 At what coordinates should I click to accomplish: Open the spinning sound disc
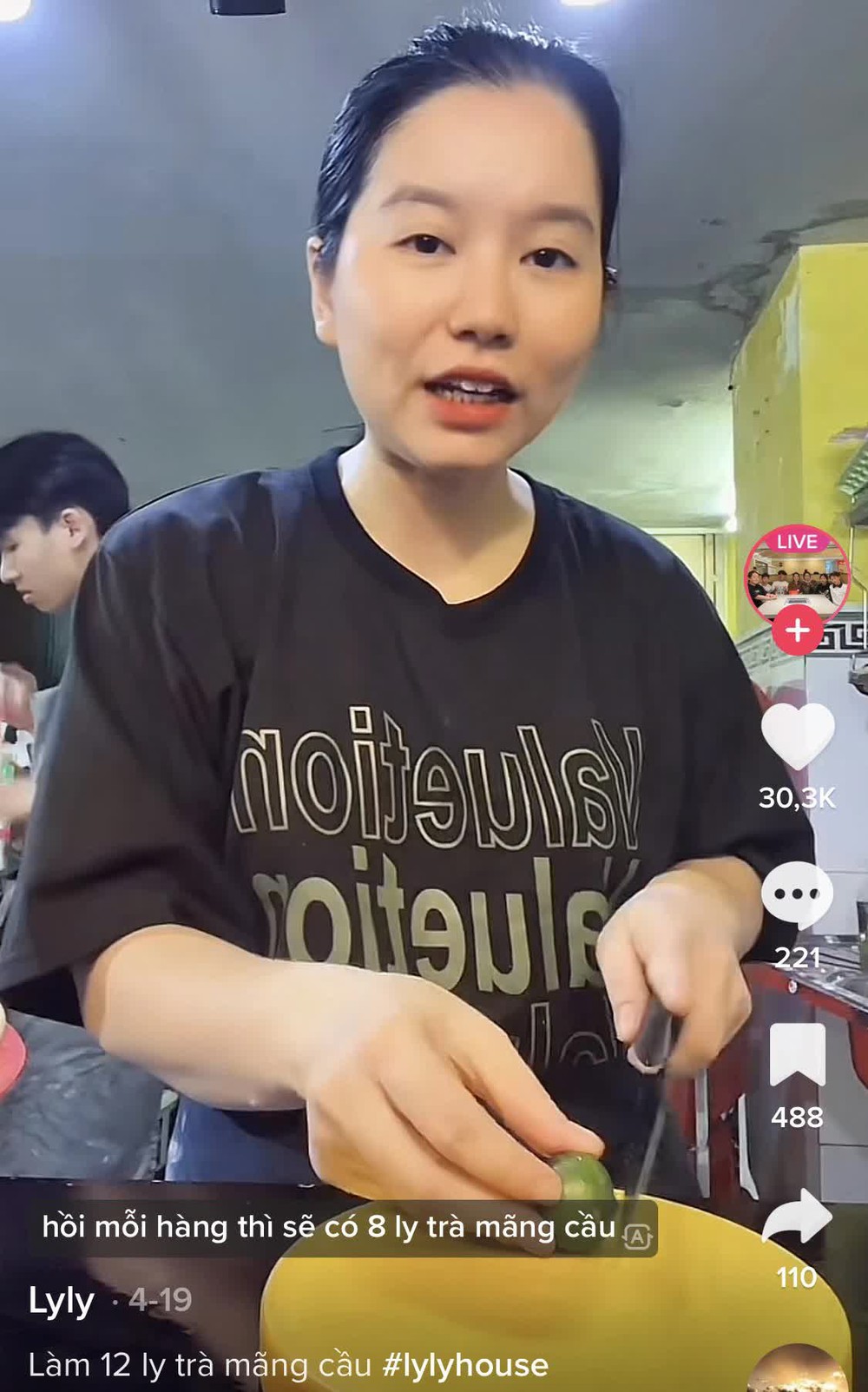pos(797,1372)
